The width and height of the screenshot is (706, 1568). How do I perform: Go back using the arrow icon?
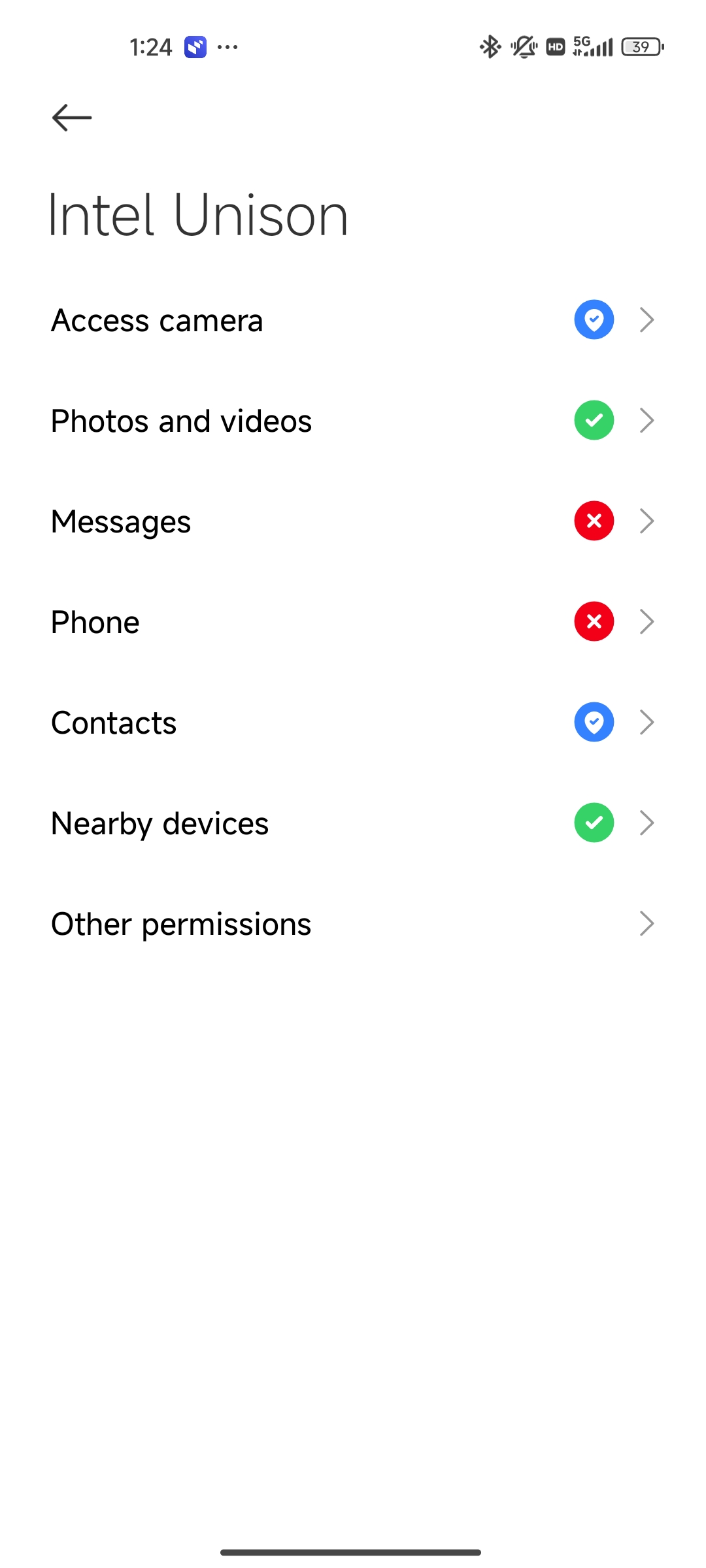[72, 118]
